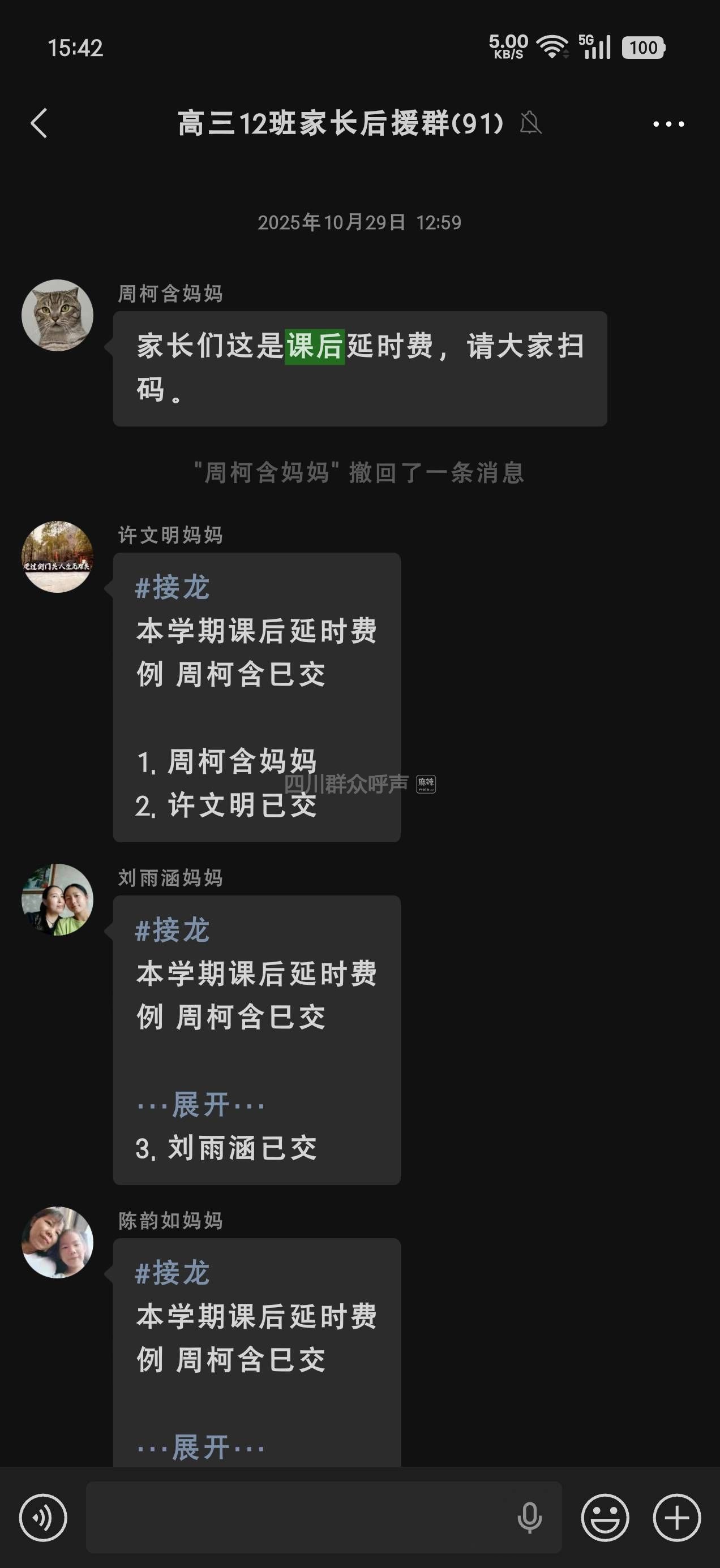Open the plus attachment menu
The image size is (720, 1568).
click(677, 1518)
